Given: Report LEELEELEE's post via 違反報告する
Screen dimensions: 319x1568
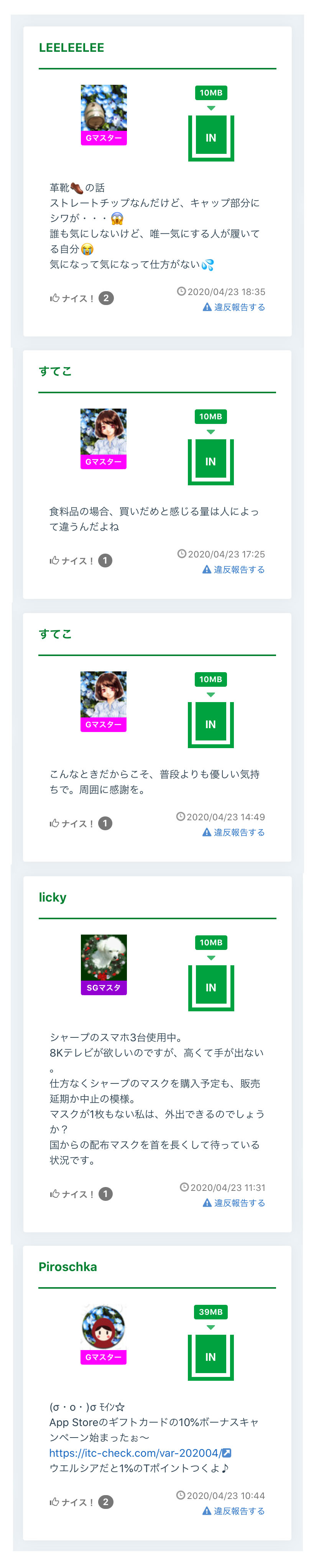Looking at the screenshot, I should pyautogui.click(x=234, y=307).
